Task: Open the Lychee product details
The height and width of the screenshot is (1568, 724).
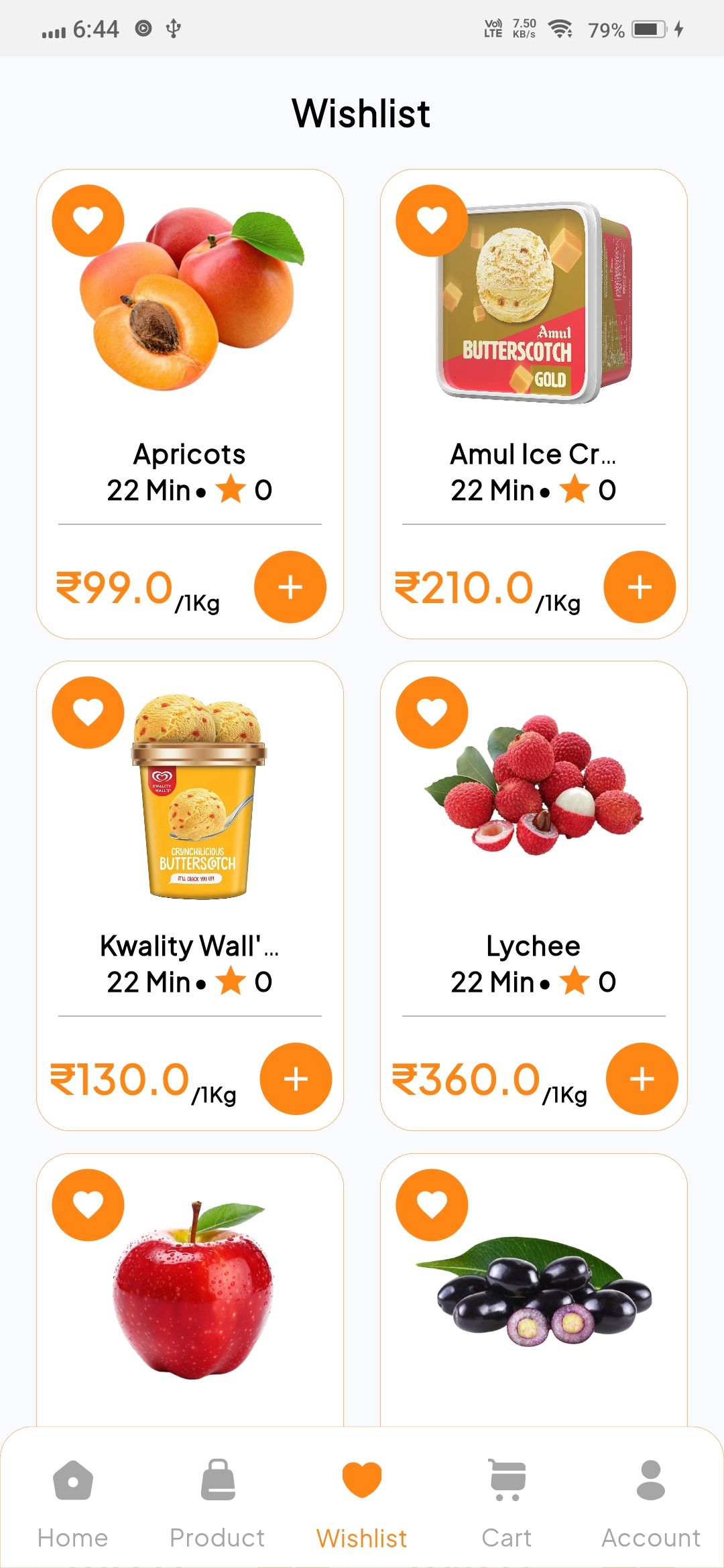Action: click(x=534, y=896)
